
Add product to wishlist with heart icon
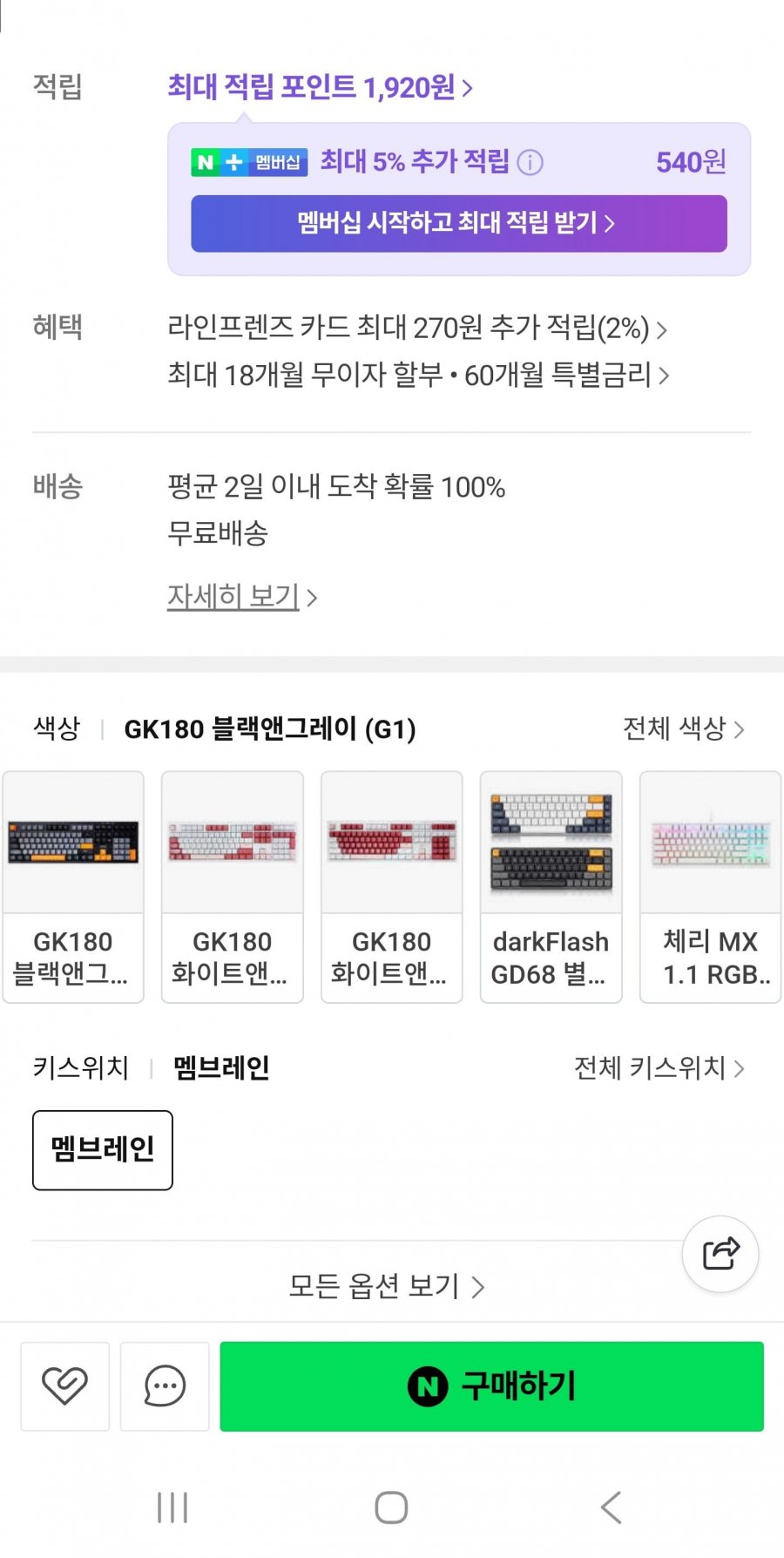tap(65, 1385)
